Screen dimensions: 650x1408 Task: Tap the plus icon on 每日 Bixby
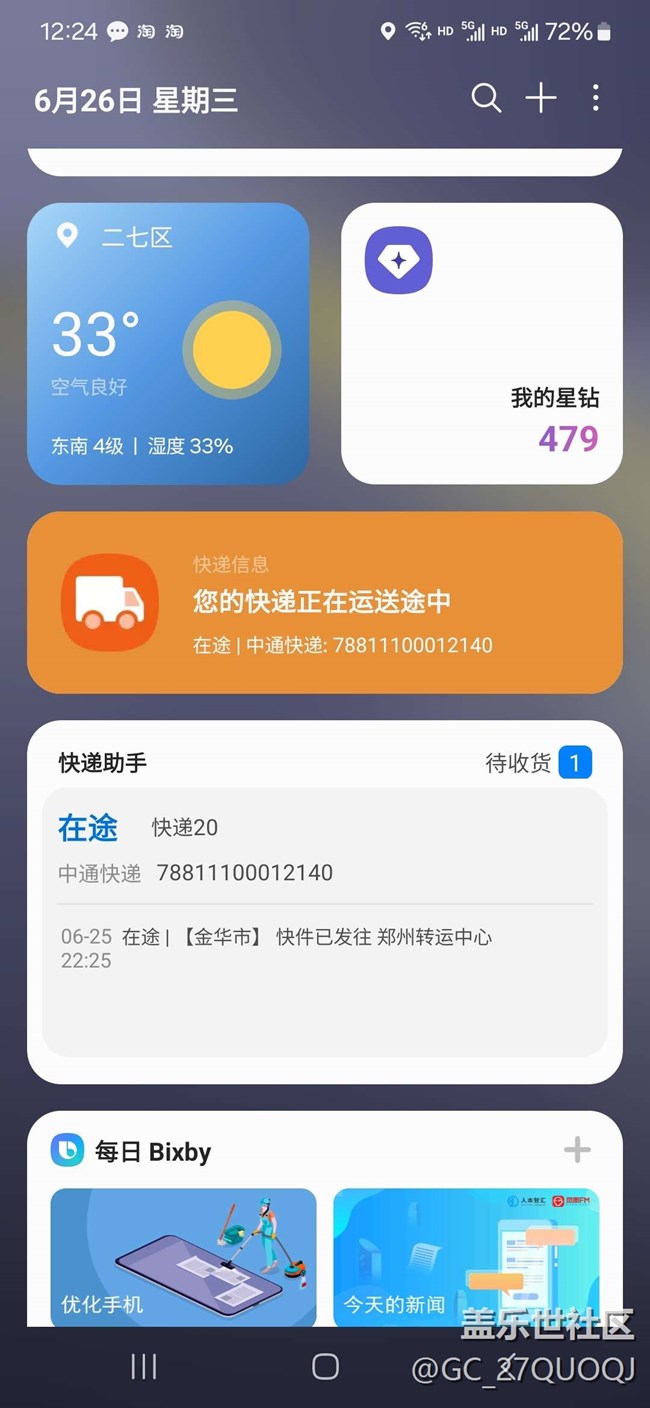pyautogui.click(x=577, y=1150)
